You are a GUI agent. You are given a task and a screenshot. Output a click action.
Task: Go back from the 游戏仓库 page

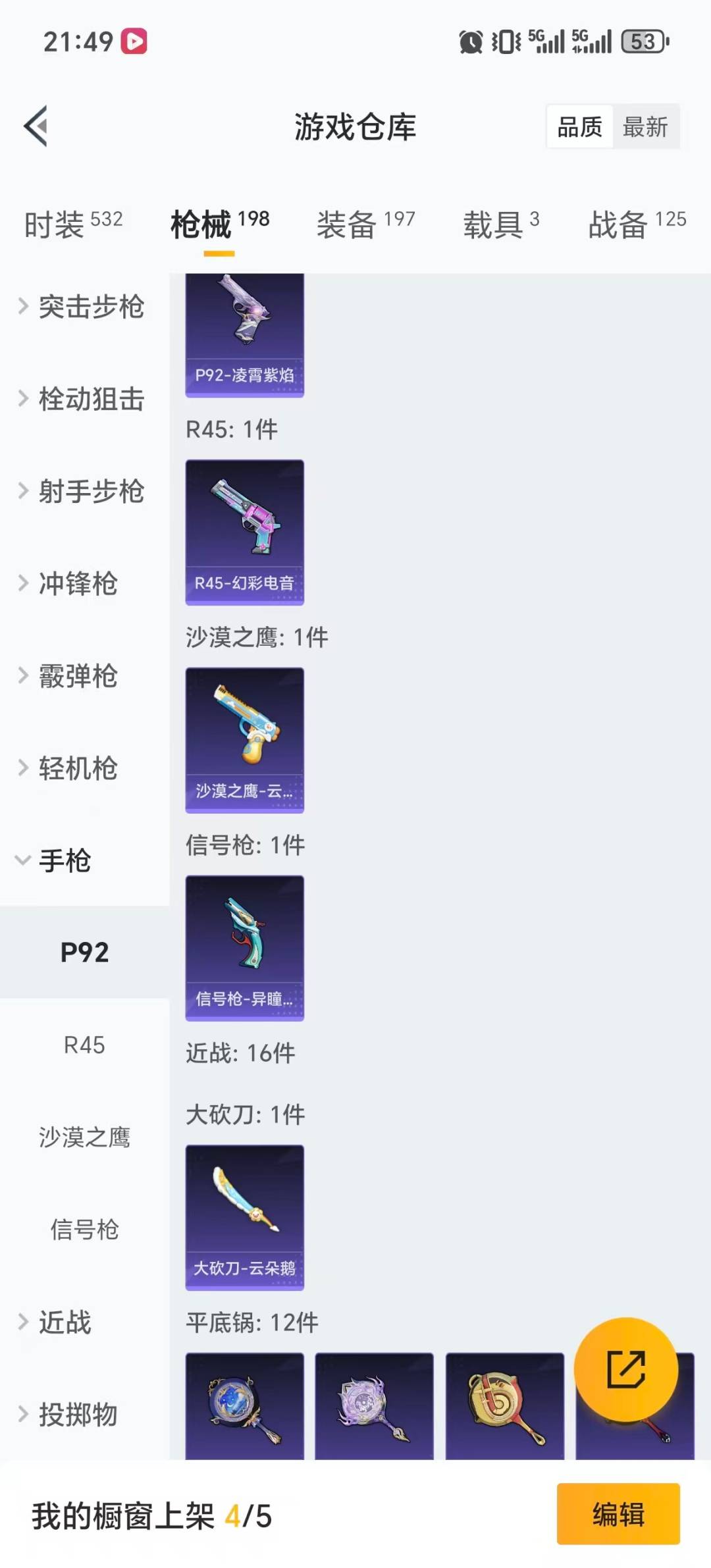(36, 126)
